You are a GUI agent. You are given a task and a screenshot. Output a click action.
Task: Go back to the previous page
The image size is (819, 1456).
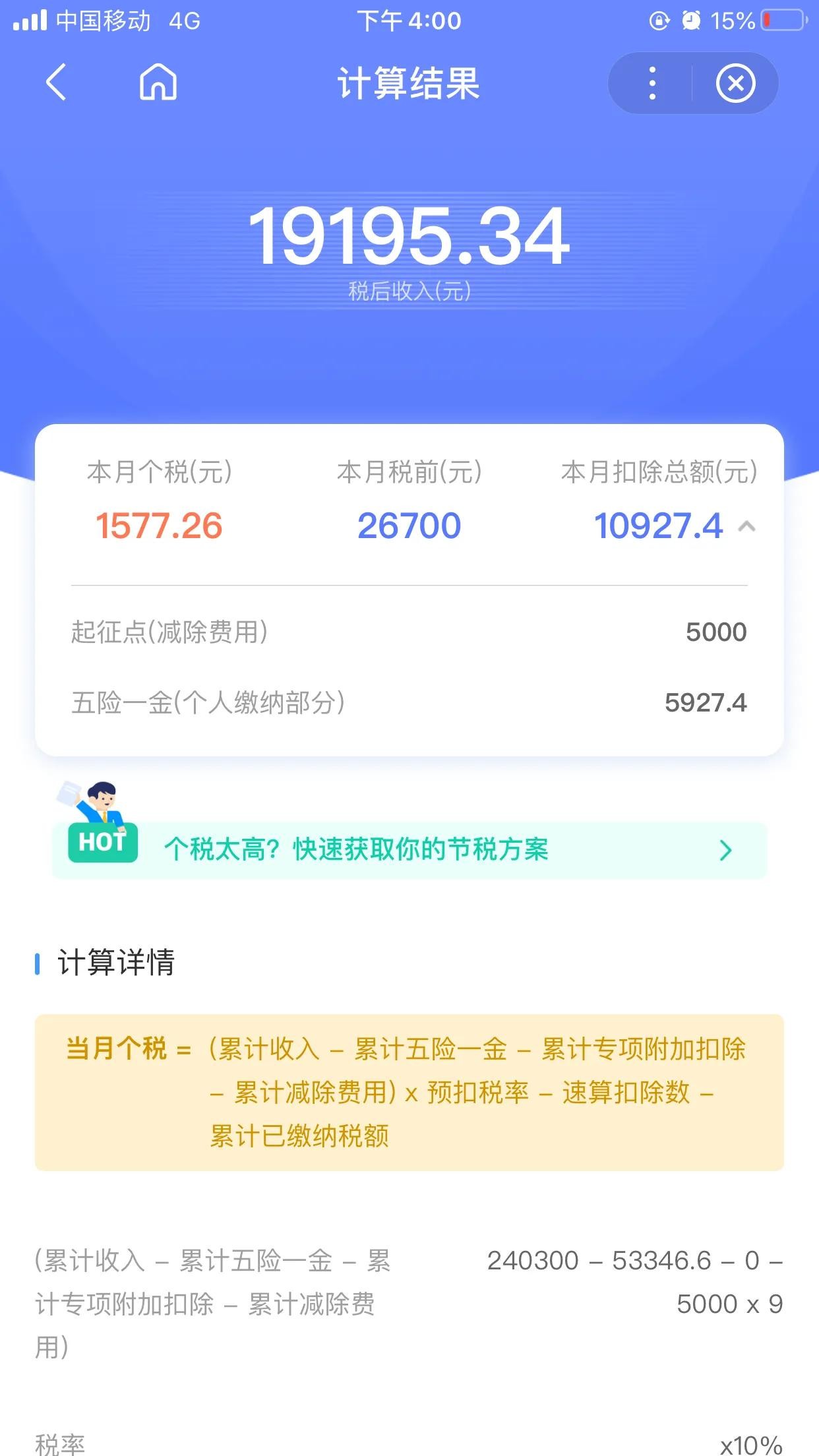57,82
